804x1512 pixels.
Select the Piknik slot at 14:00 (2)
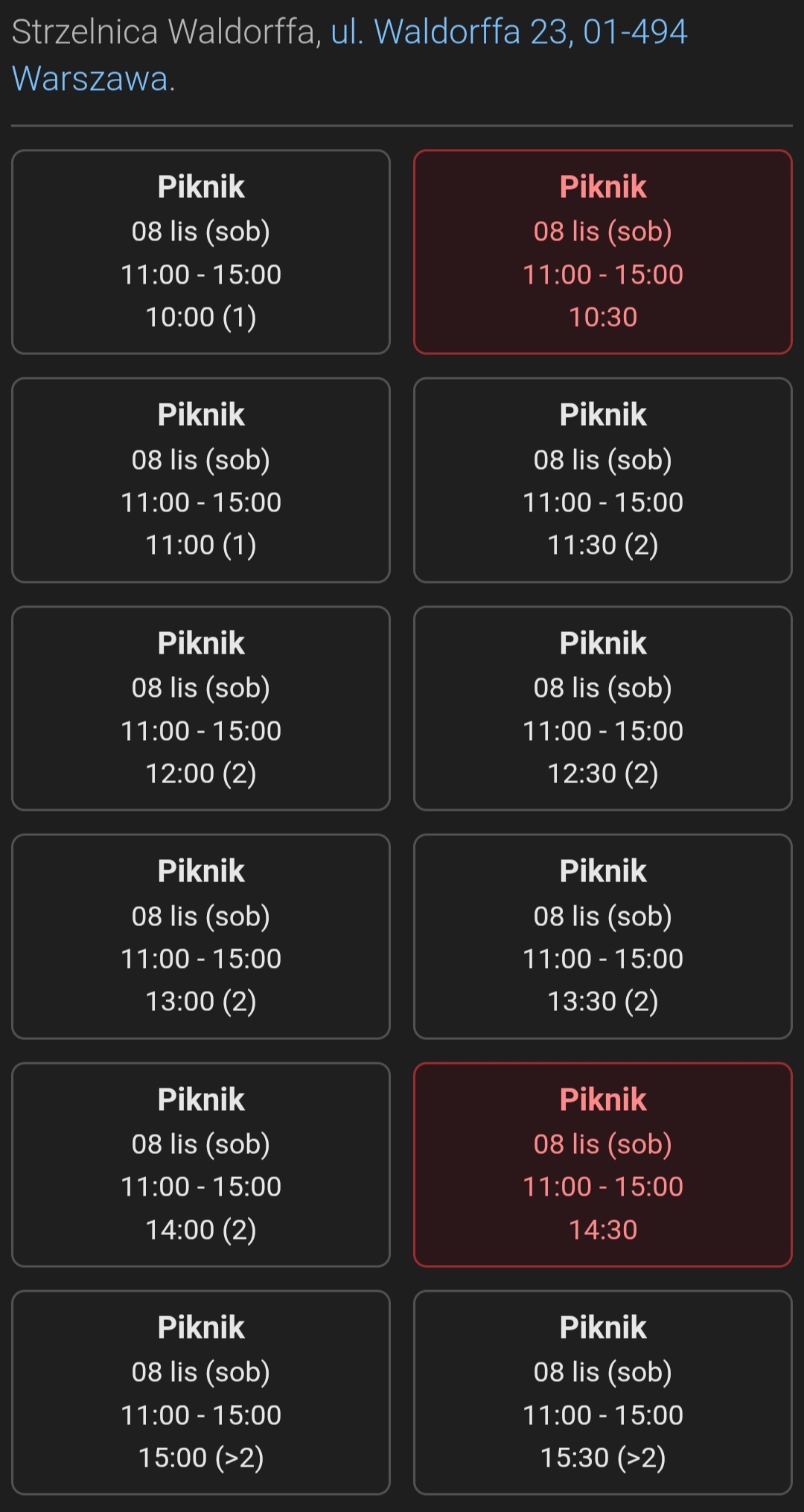[201, 1164]
